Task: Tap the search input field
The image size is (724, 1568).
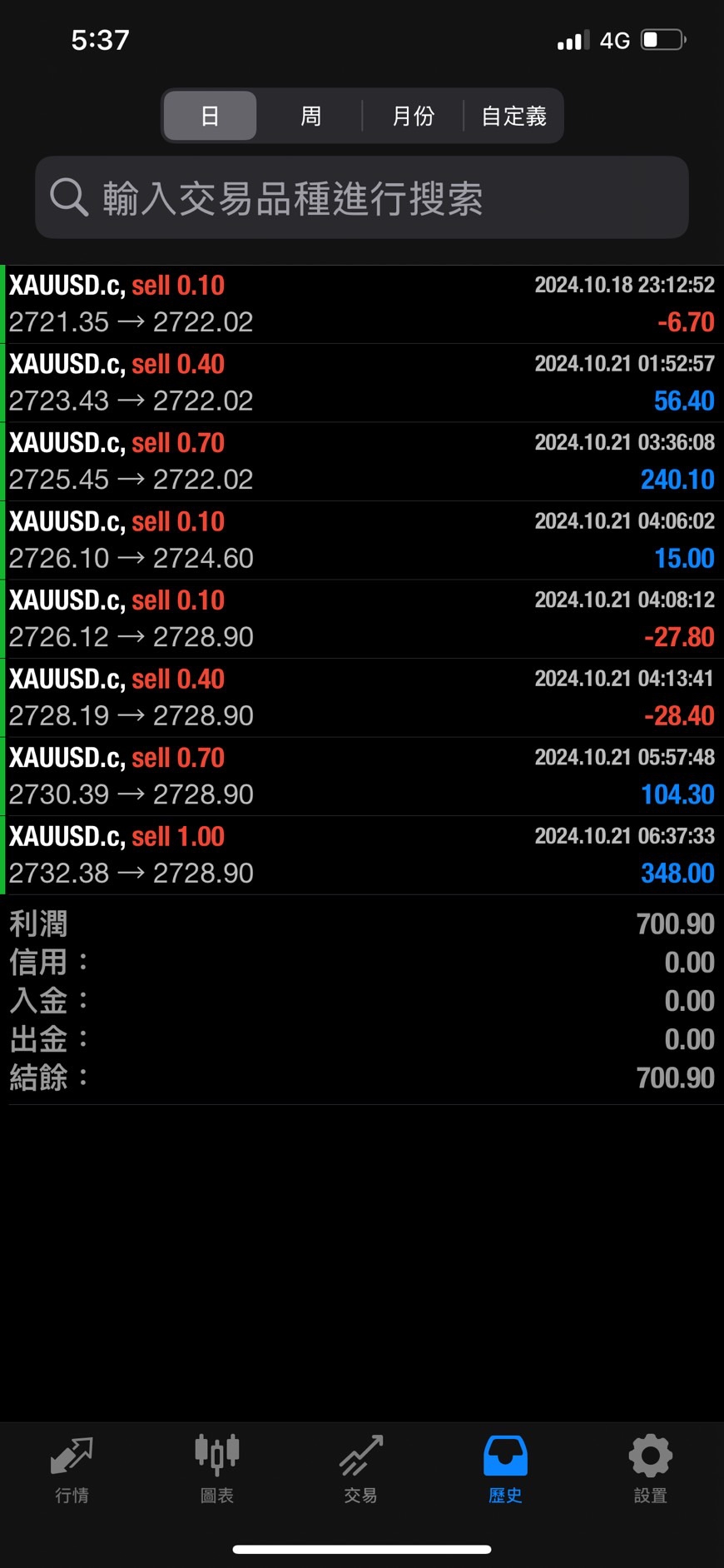Action: (362, 198)
